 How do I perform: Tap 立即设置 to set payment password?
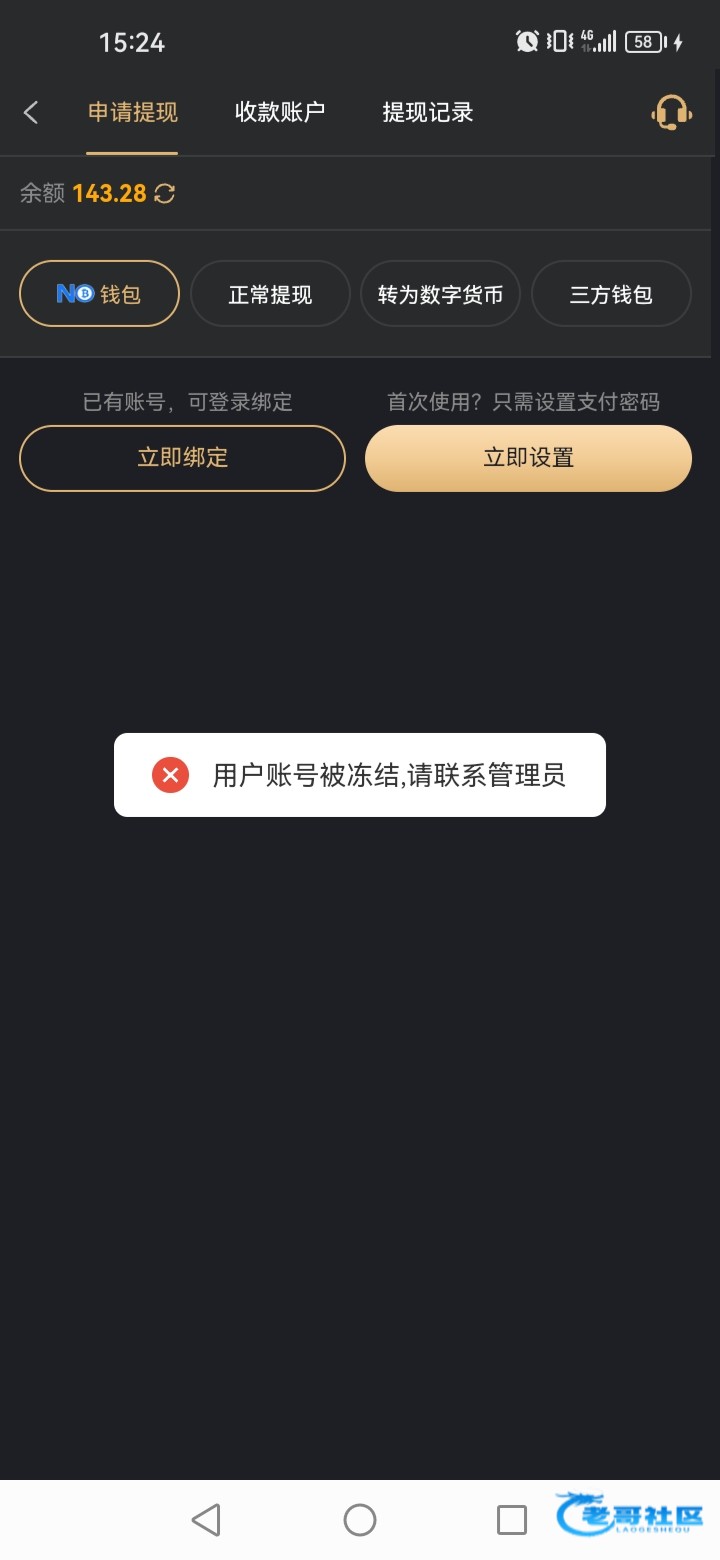click(x=528, y=458)
